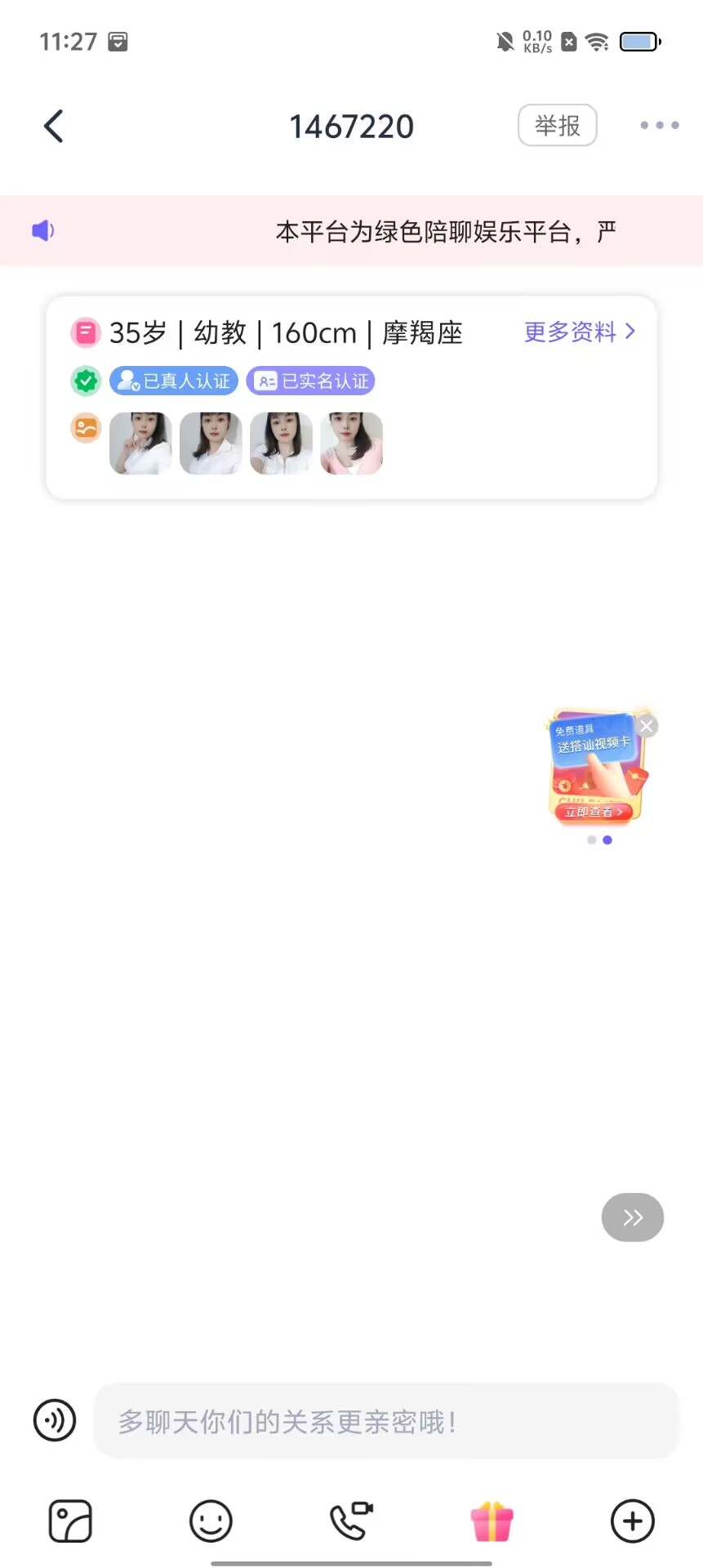Viewport: 703px width, 1568px height.
Task: Open the three-dot overflow menu
Action: coord(659,126)
